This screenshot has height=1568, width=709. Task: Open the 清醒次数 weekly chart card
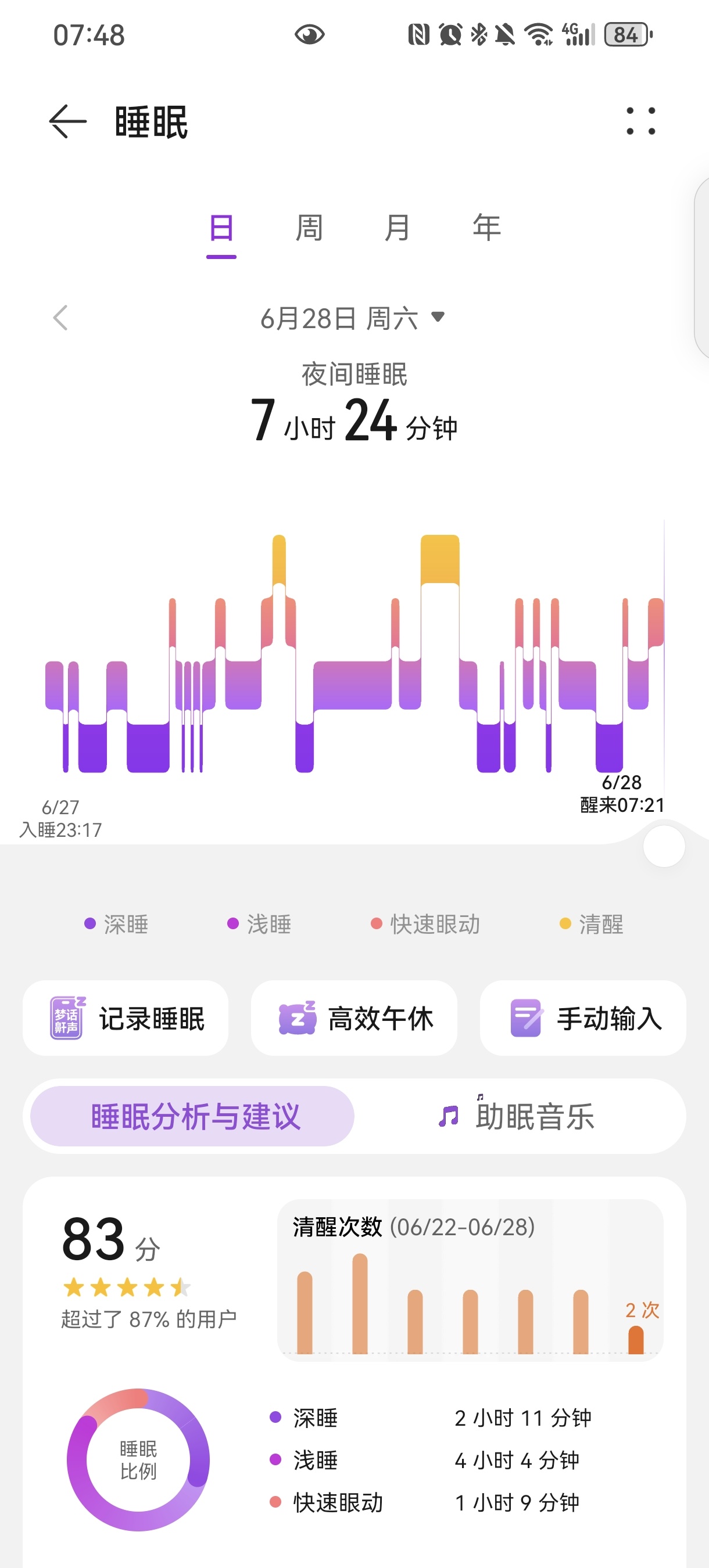coord(470,1279)
